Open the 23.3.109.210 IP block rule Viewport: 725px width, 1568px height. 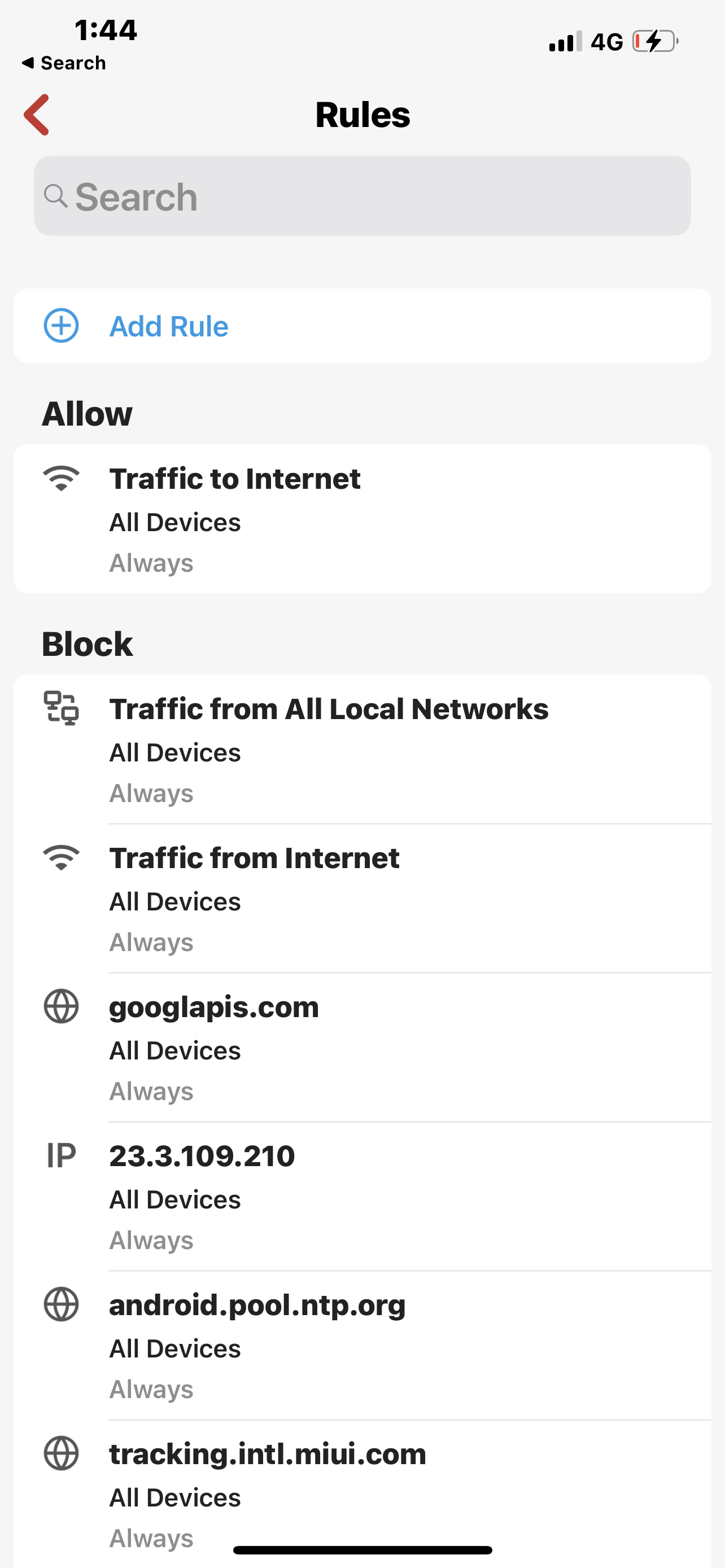pyautogui.click(x=362, y=1196)
